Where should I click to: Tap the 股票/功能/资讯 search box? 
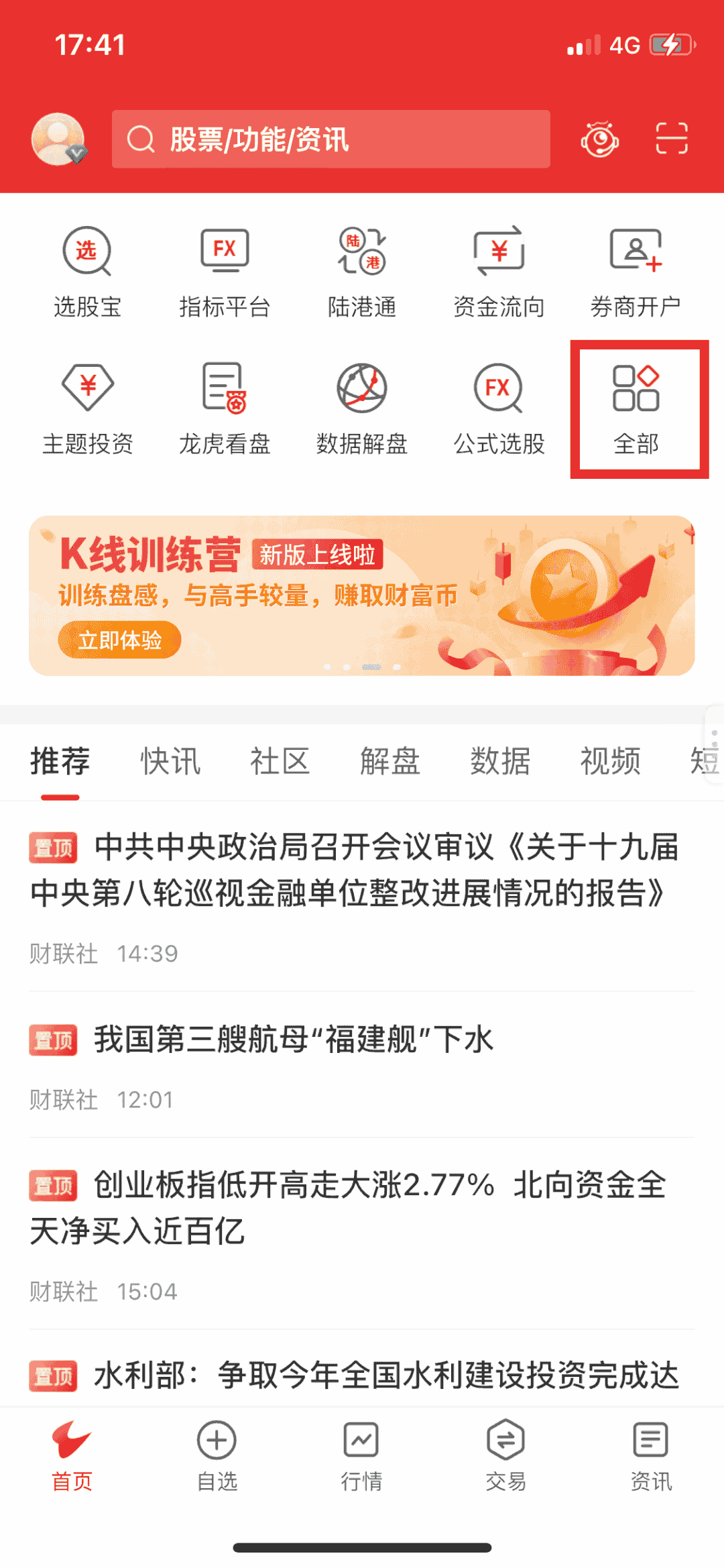(x=330, y=139)
